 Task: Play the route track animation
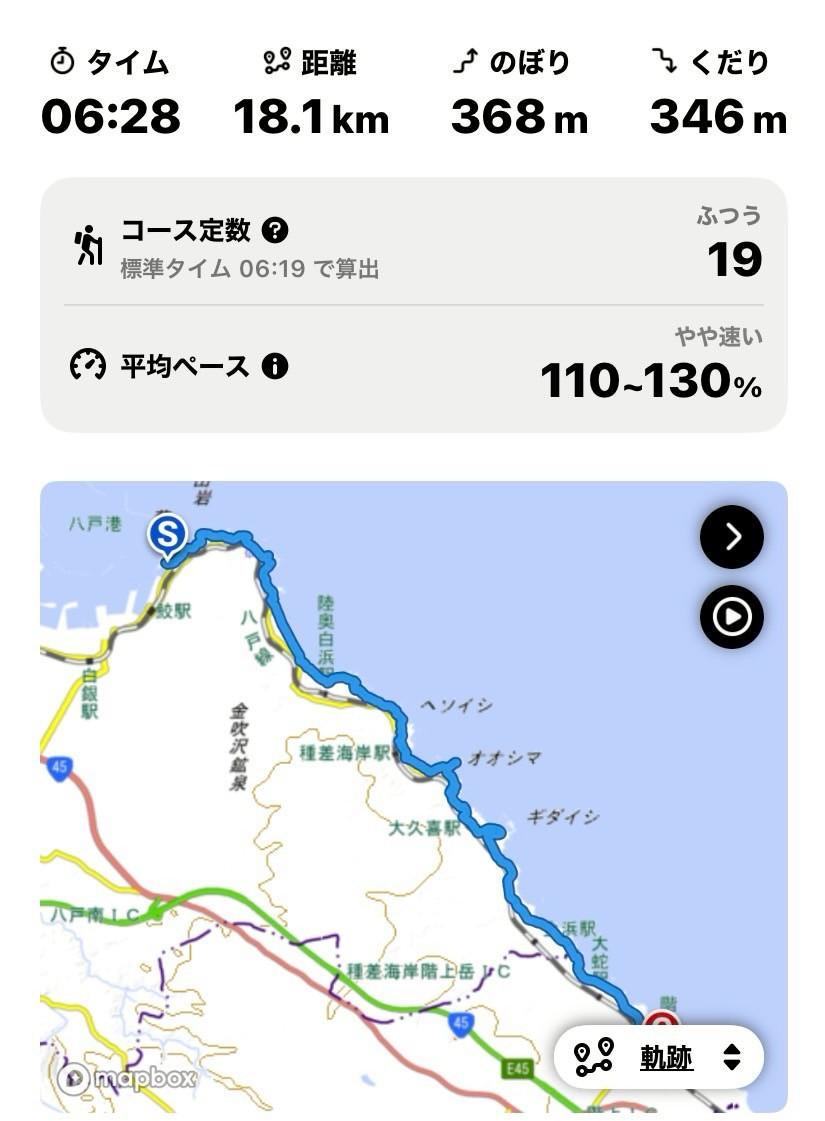(x=732, y=617)
